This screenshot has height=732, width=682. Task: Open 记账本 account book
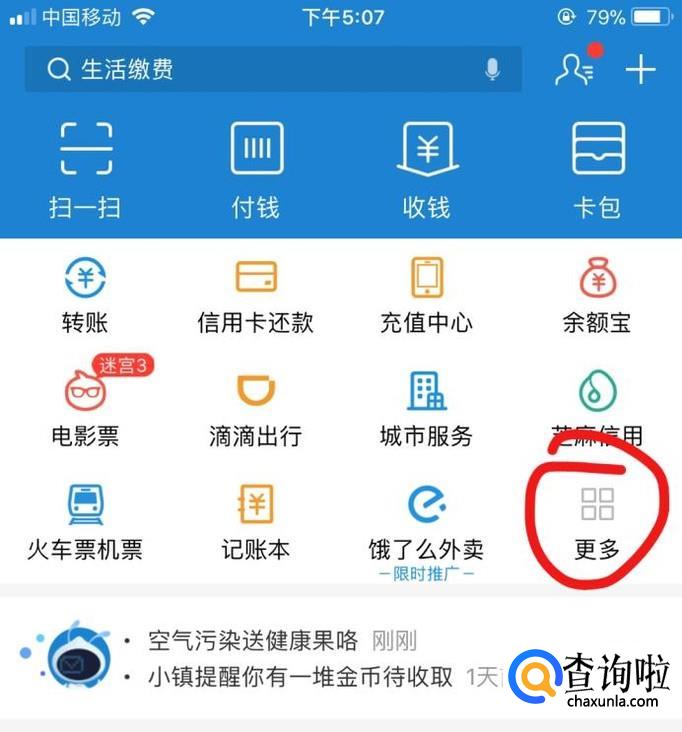256,522
